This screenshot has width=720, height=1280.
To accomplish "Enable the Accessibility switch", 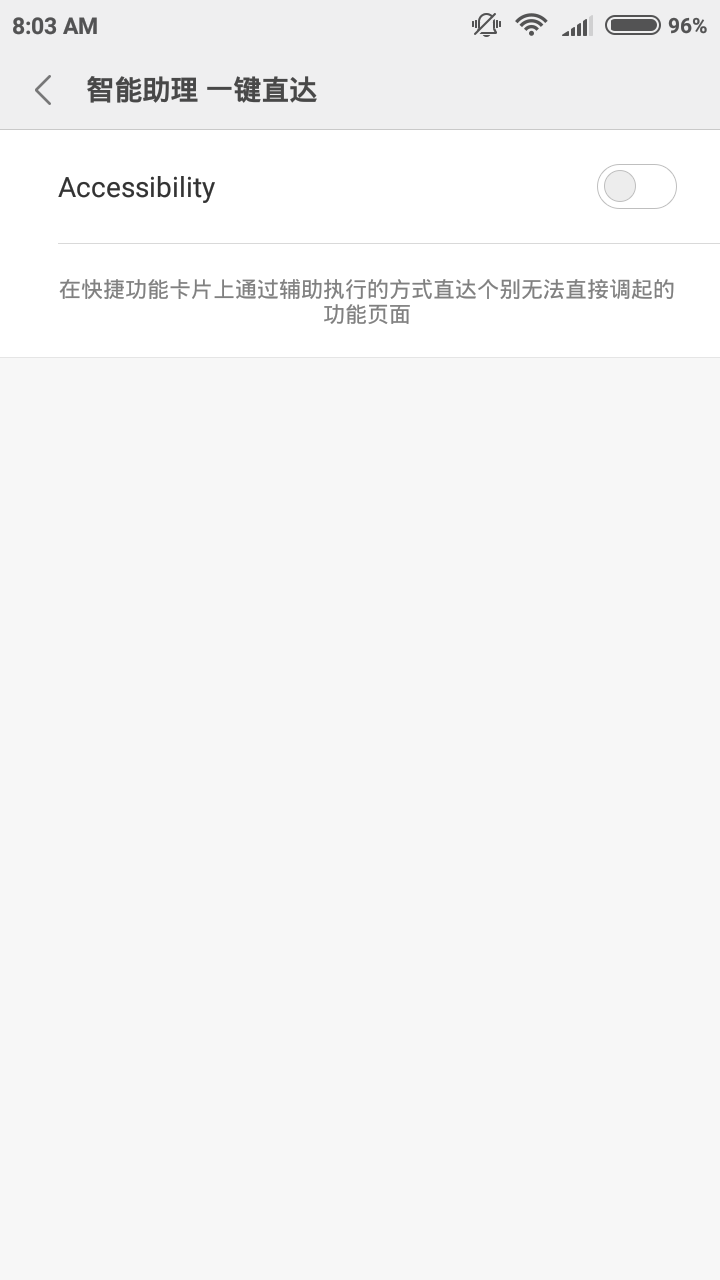I will [637, 187].
